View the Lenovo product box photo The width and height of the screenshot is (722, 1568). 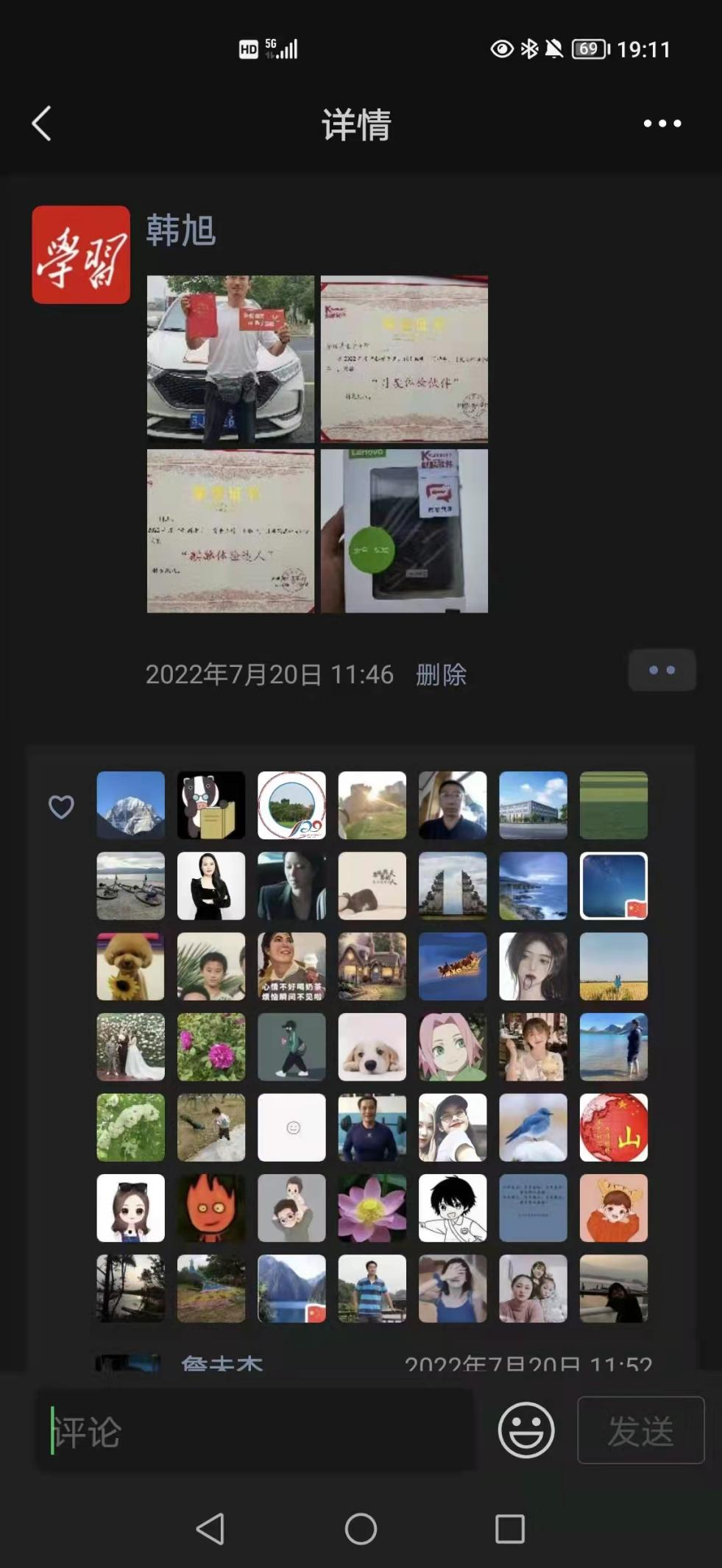point(404,531)
